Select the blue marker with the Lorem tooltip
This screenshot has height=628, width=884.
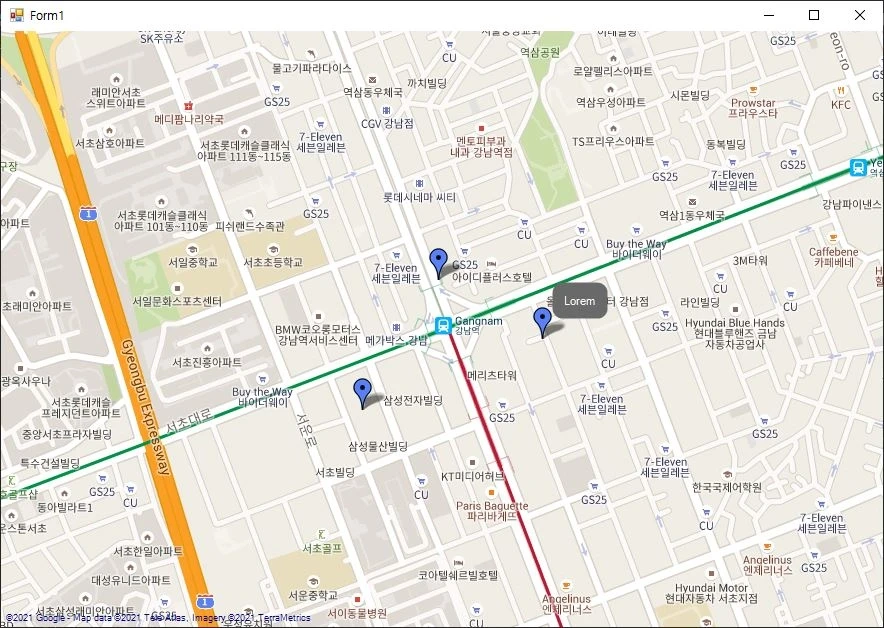click(542, 320)
